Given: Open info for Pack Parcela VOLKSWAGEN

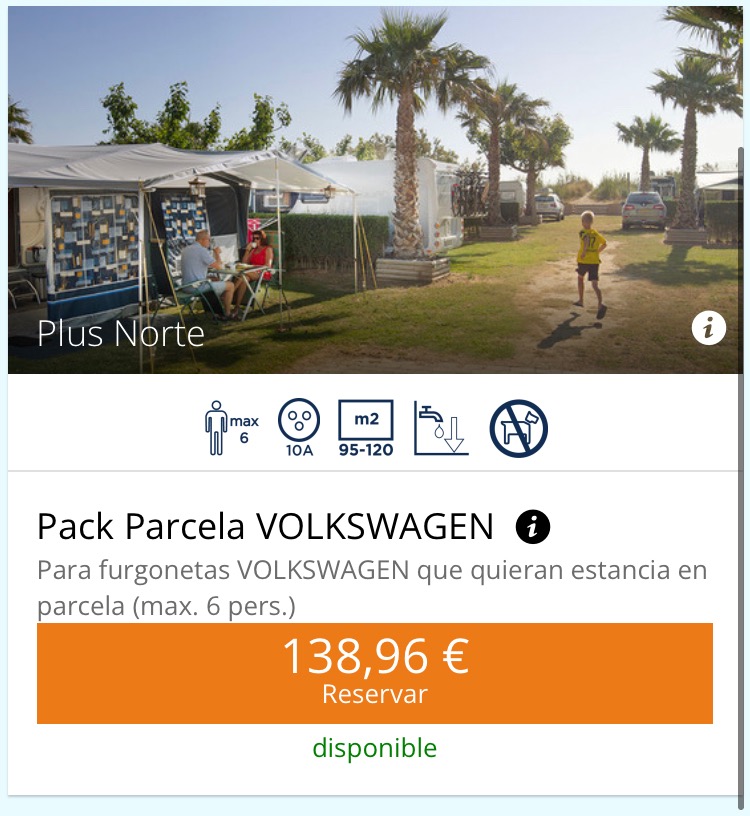Looking at the screenshot, I should coord(533,525).
